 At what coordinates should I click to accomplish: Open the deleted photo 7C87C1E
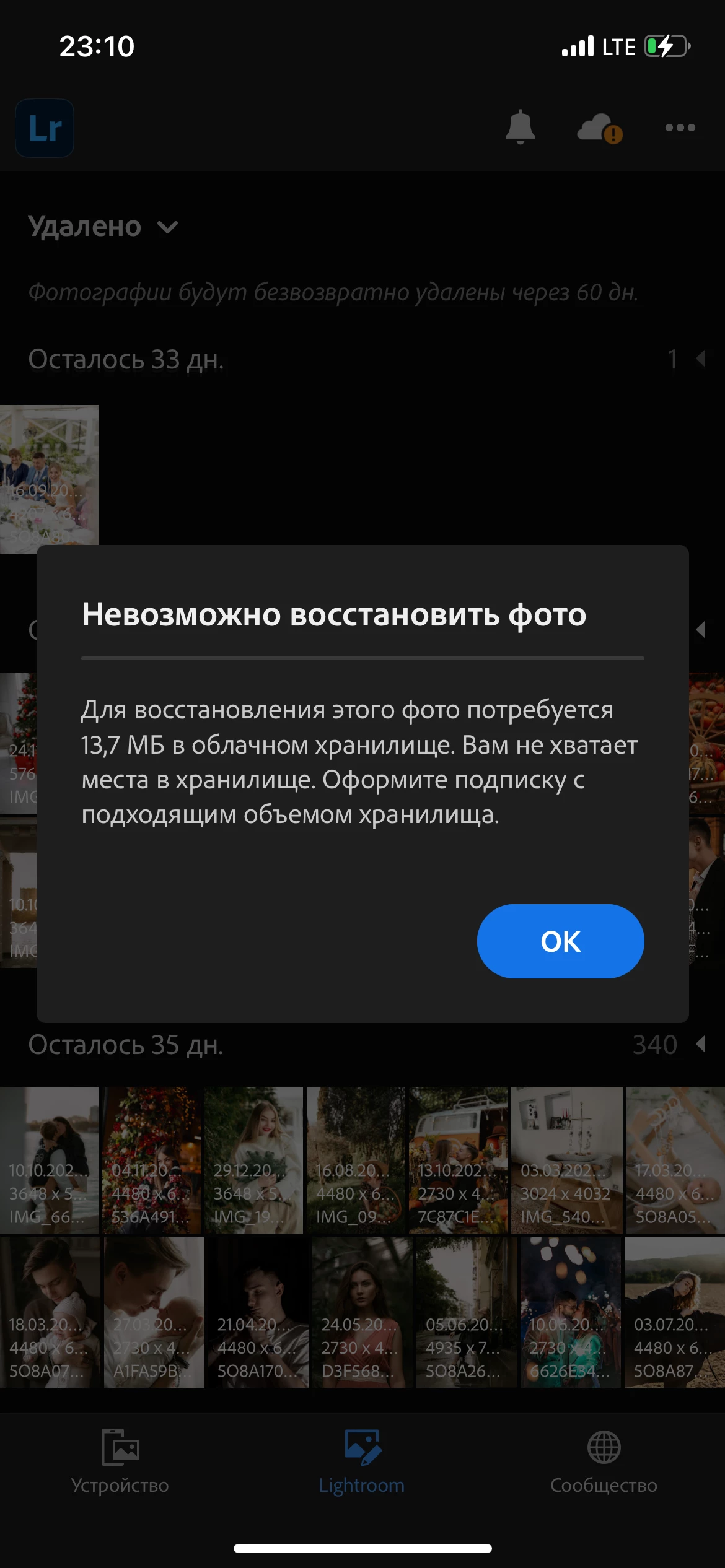(458, 1159)
